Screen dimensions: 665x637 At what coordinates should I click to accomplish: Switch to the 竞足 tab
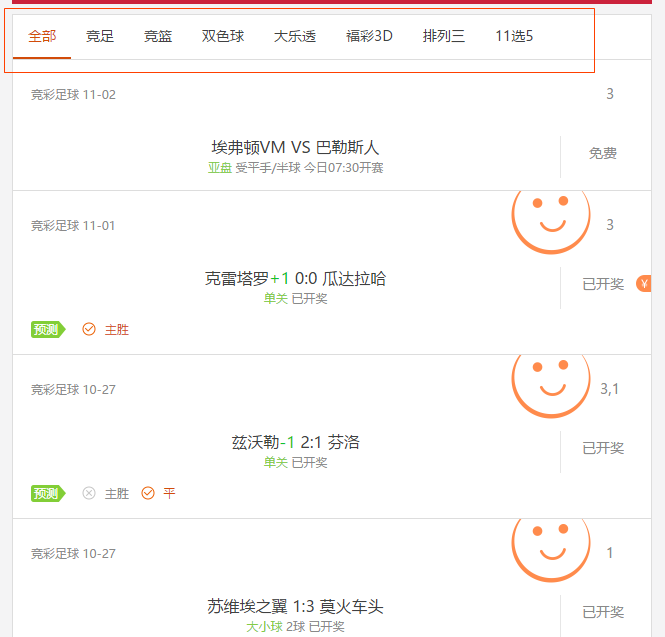(x=100, y=36)
